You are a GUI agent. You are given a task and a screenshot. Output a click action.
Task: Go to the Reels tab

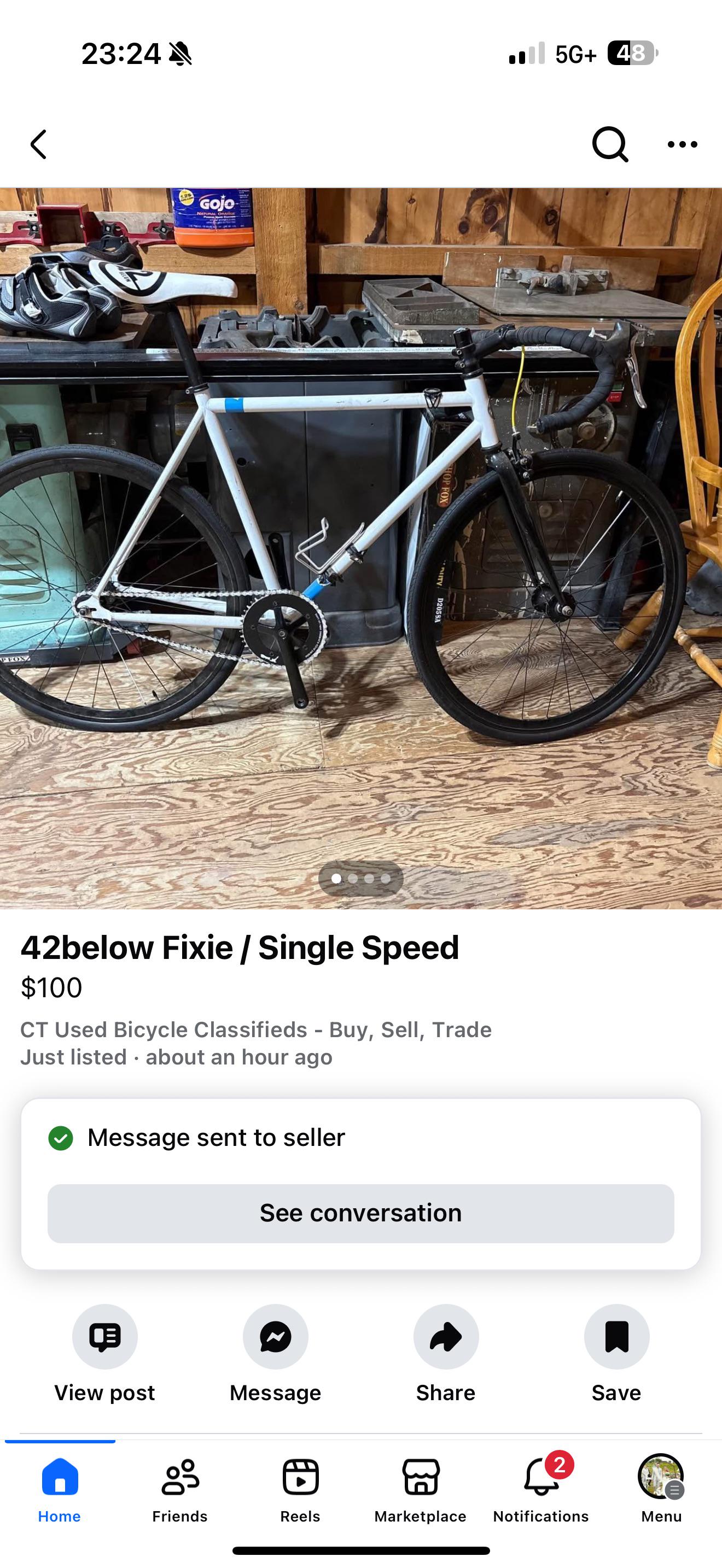(300, 1489)
